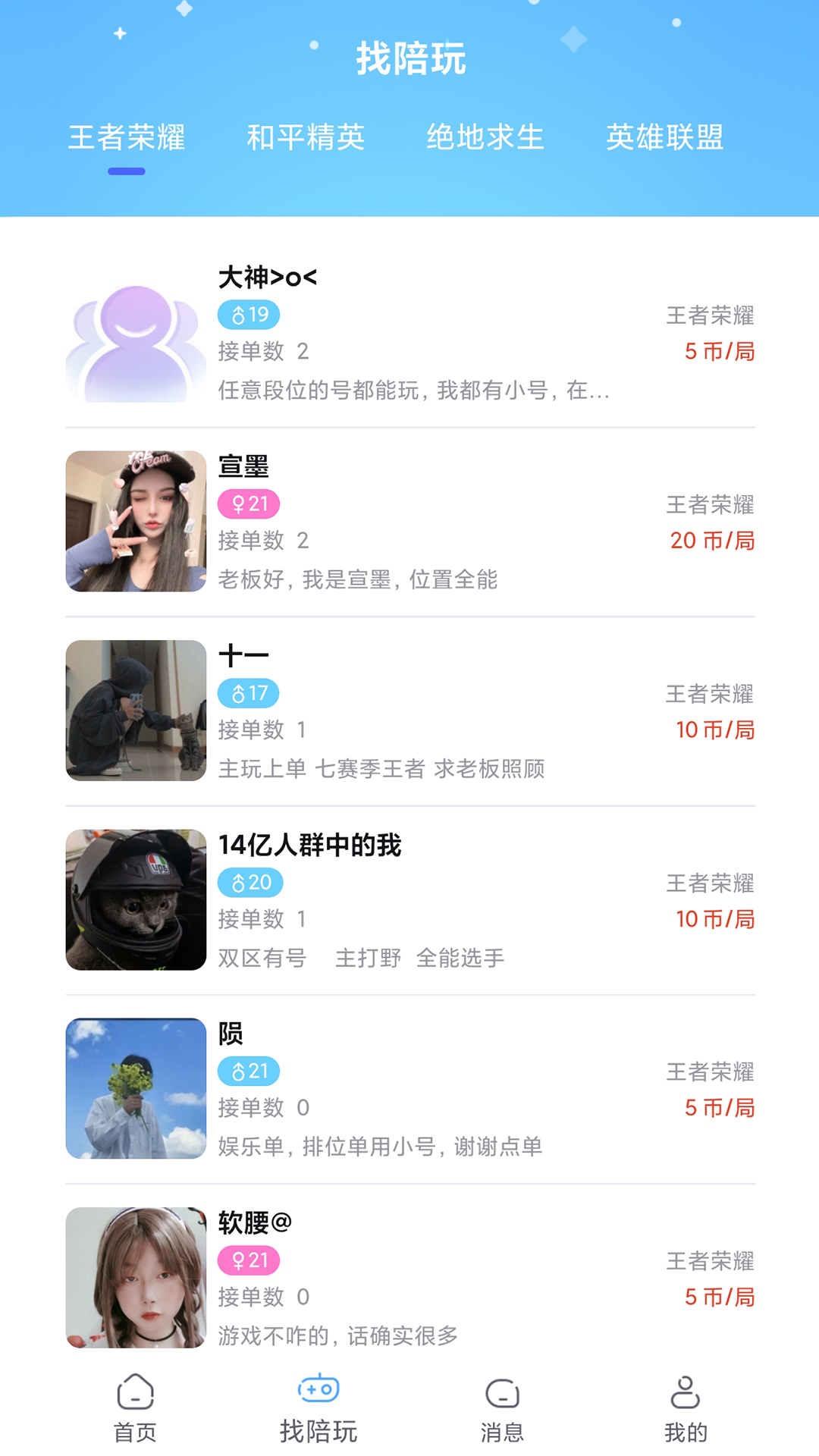This screenshot has height=1456, width=819.
Task: Open the 绝地求生 tab
Action: (485, 138)
